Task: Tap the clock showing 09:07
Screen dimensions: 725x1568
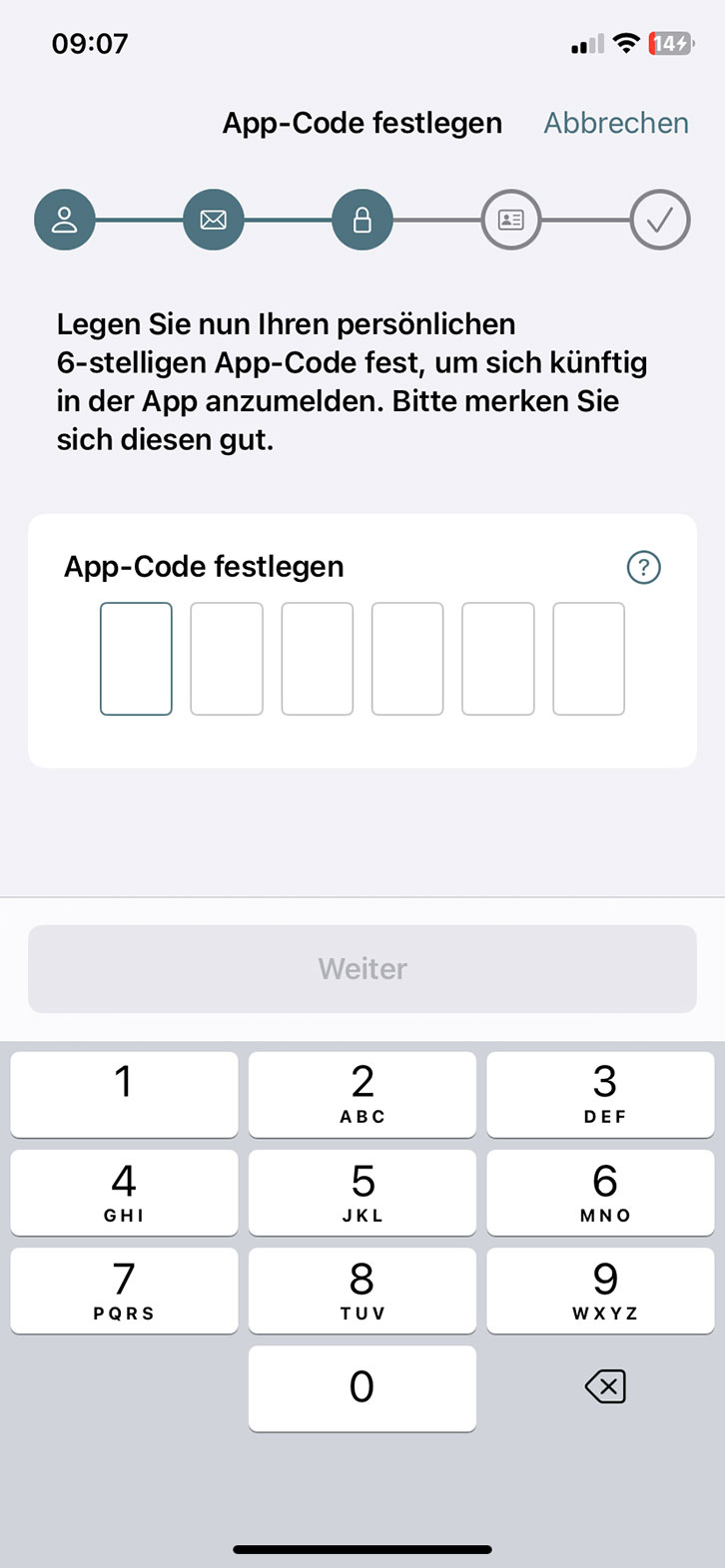Action: pyautogui.click(x=89, y=43)
